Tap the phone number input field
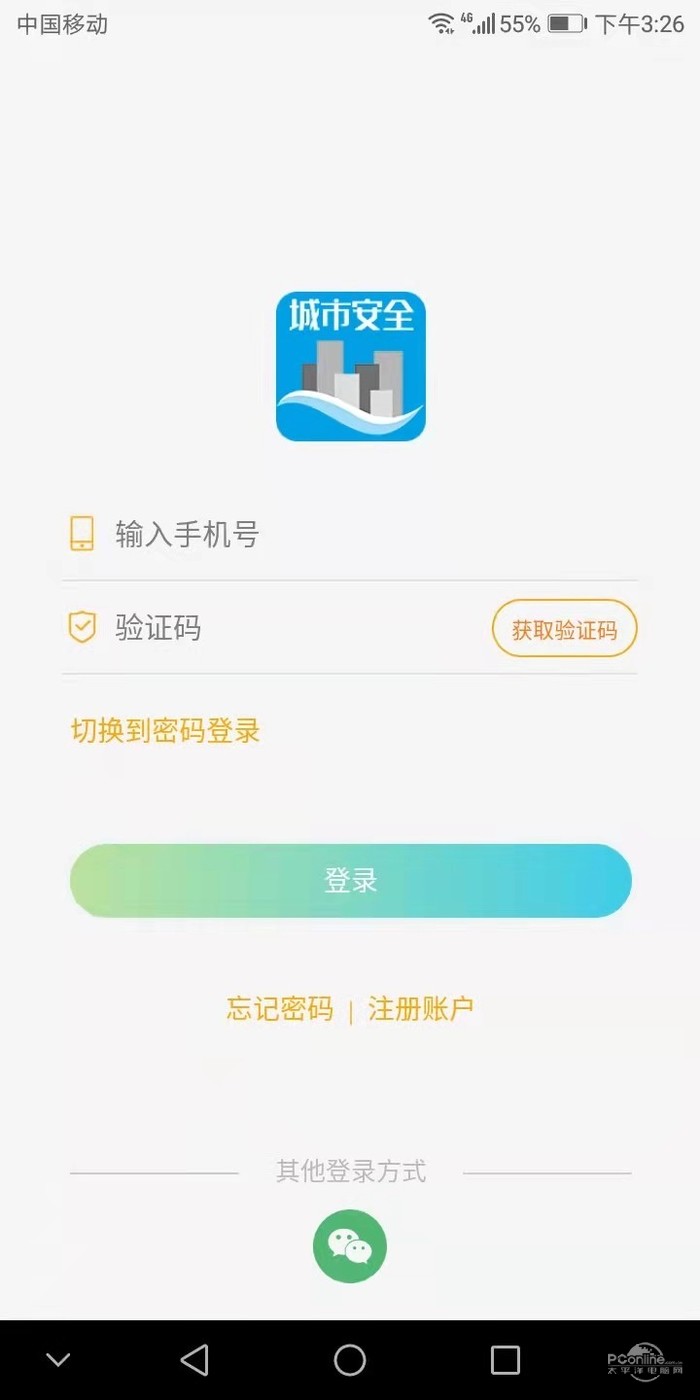 [350, 535]
